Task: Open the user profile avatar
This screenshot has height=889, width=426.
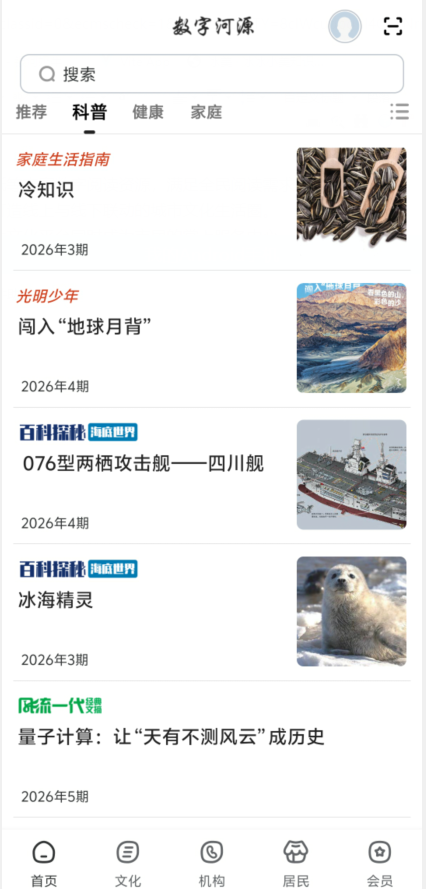Action: tap(344, 27)
